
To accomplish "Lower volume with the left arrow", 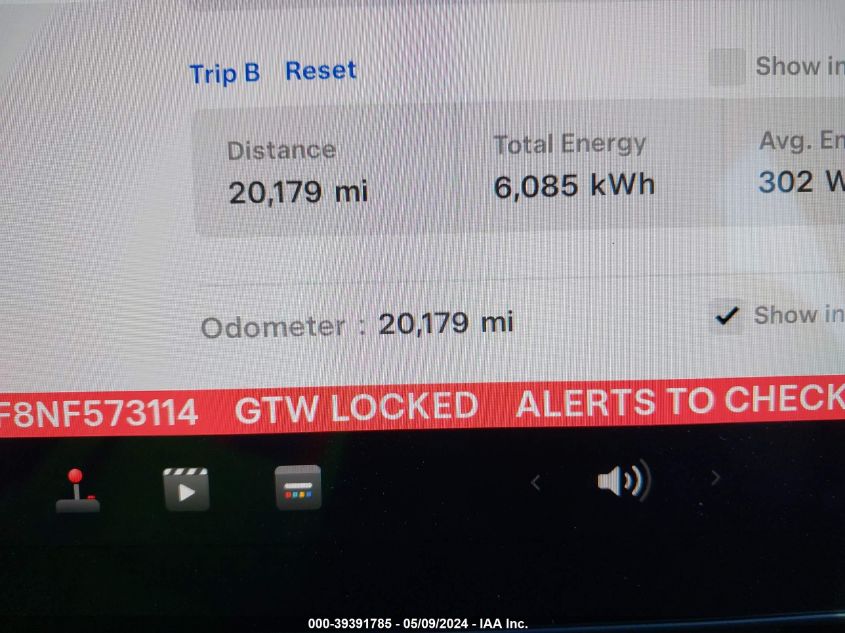I will click(535, 483).
